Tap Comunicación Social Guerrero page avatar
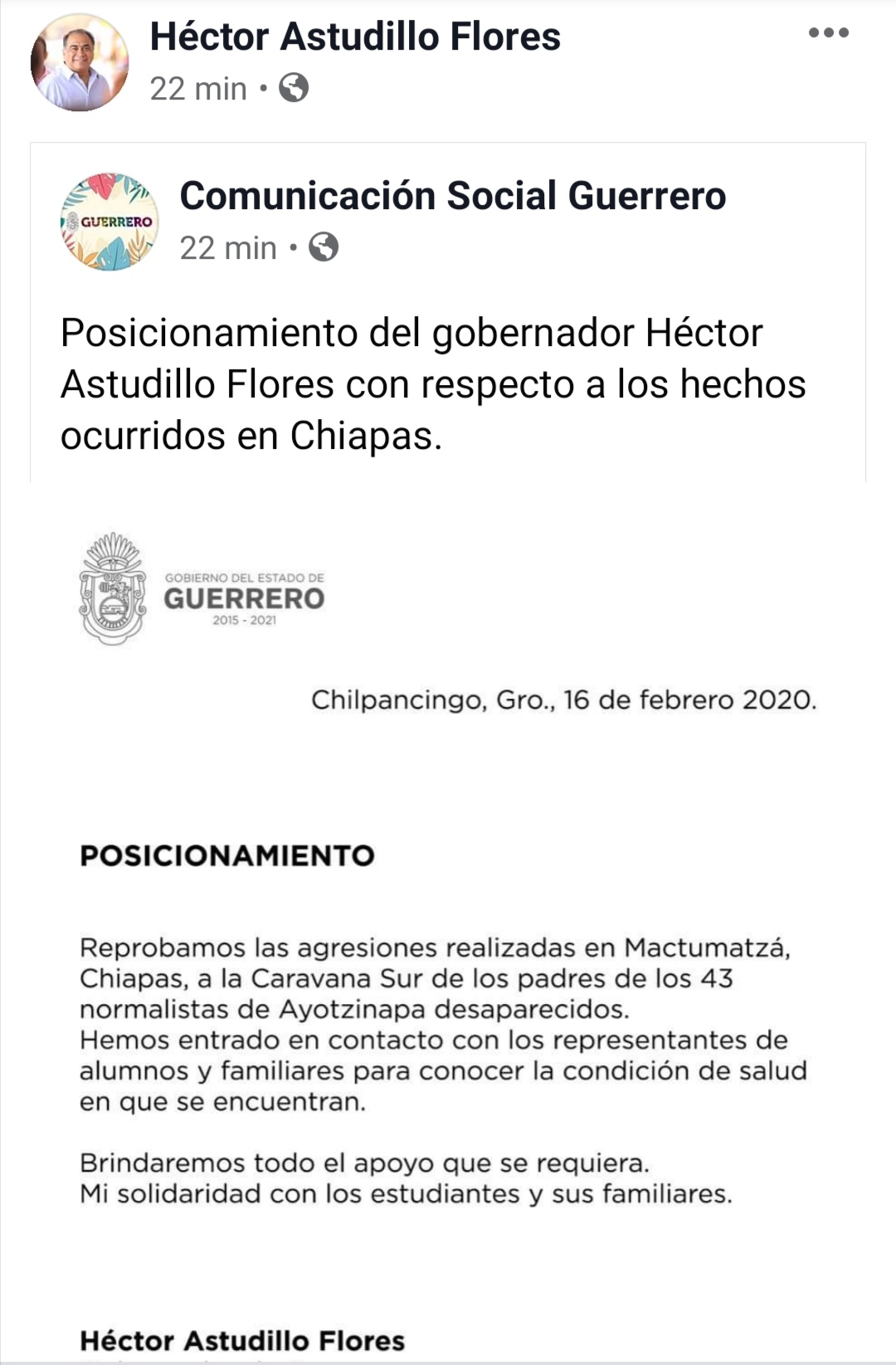This screenshot has width=896, height=1365. coord(110,222)
